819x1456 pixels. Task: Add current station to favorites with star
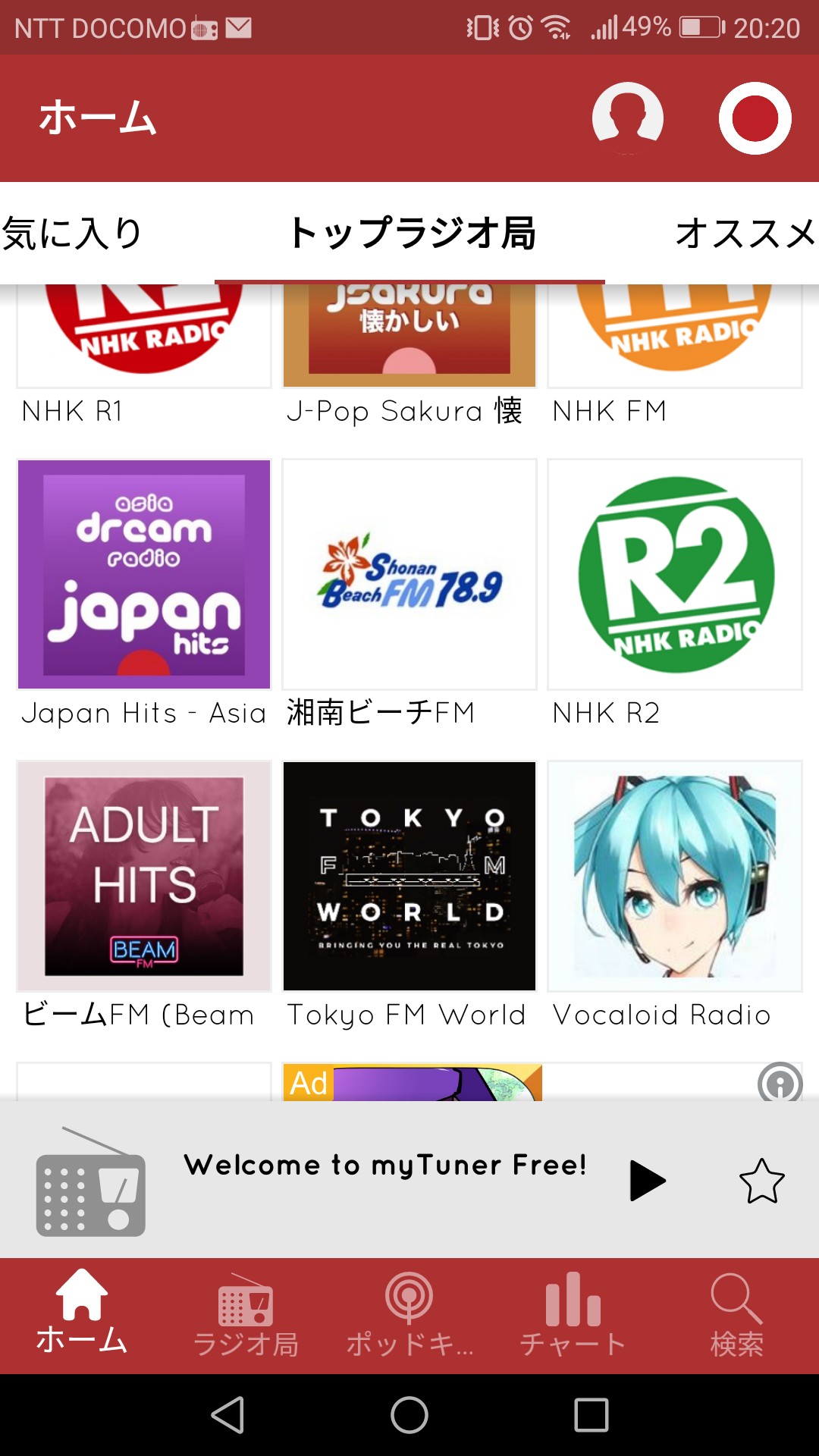point(761,1181)
